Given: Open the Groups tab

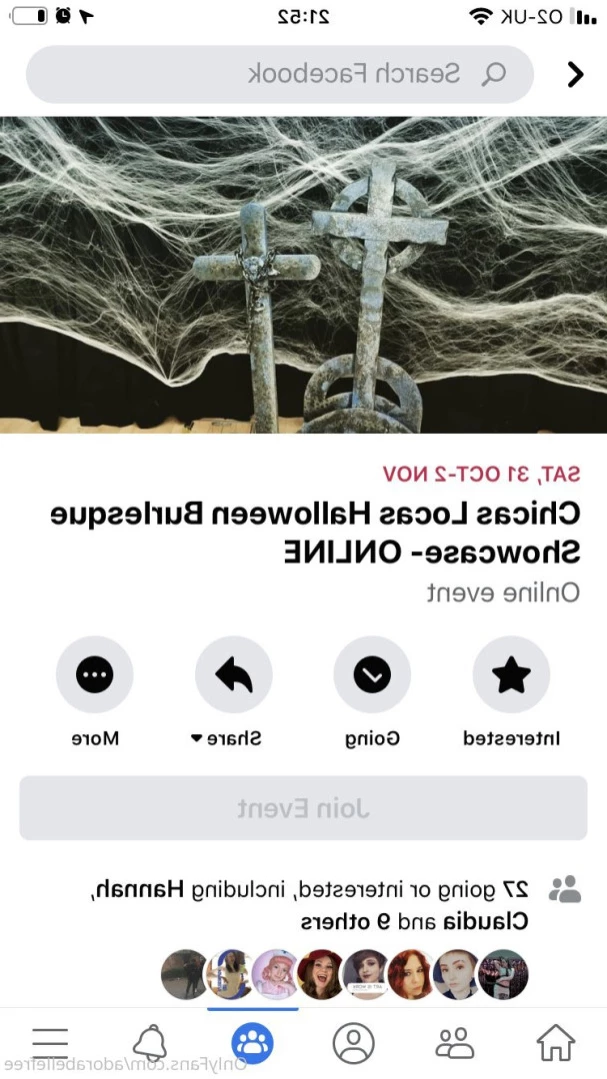Looking at the screenshot, I should click(252, 1042).
